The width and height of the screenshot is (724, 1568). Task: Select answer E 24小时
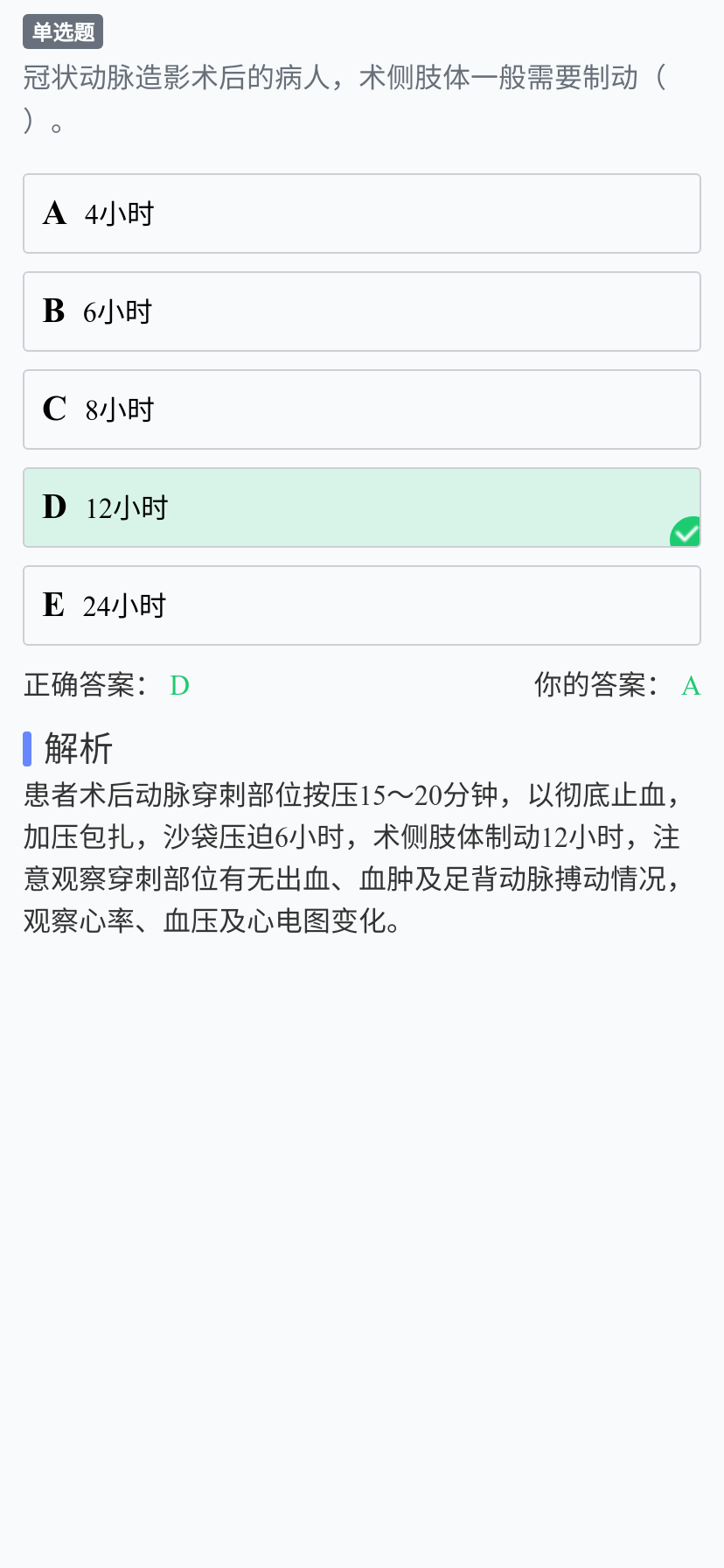tap(362, 605)
